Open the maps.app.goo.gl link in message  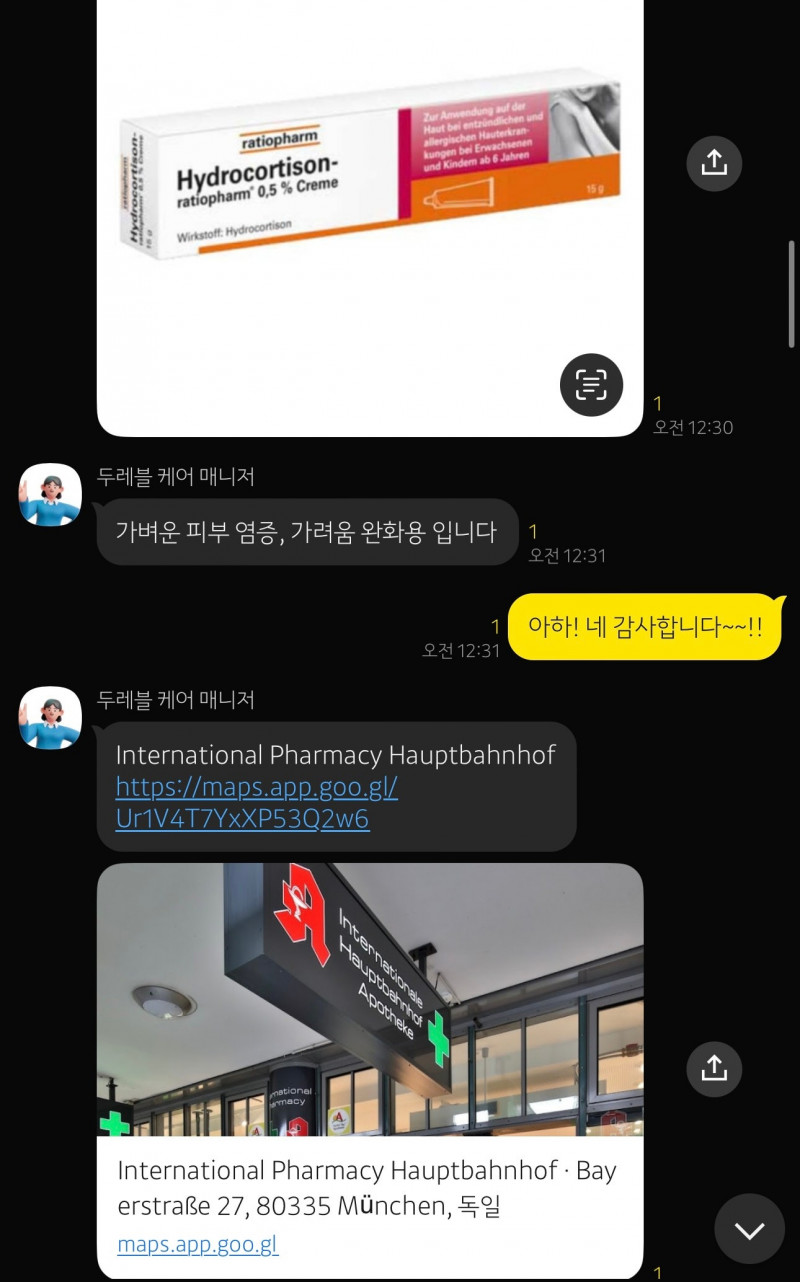(256, 803)
